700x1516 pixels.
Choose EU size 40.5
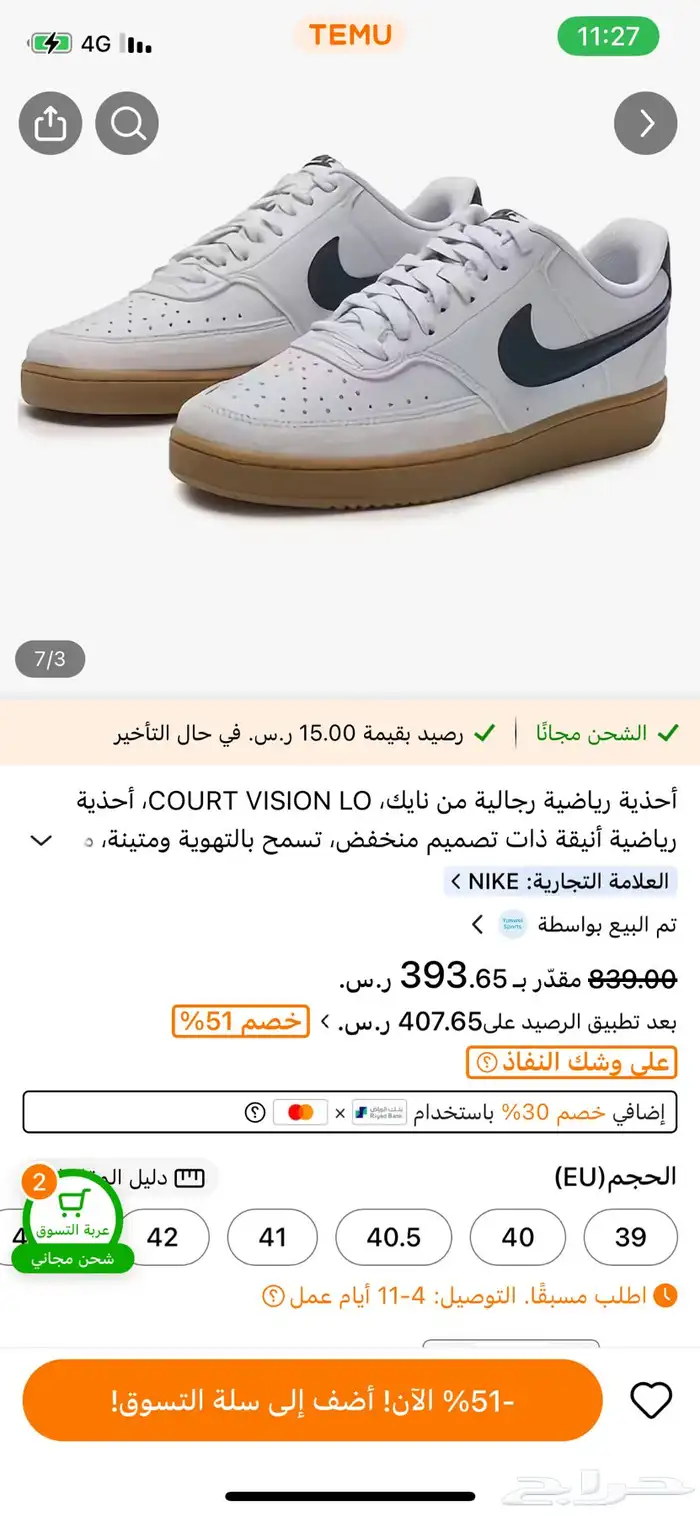coord(393,1237)
